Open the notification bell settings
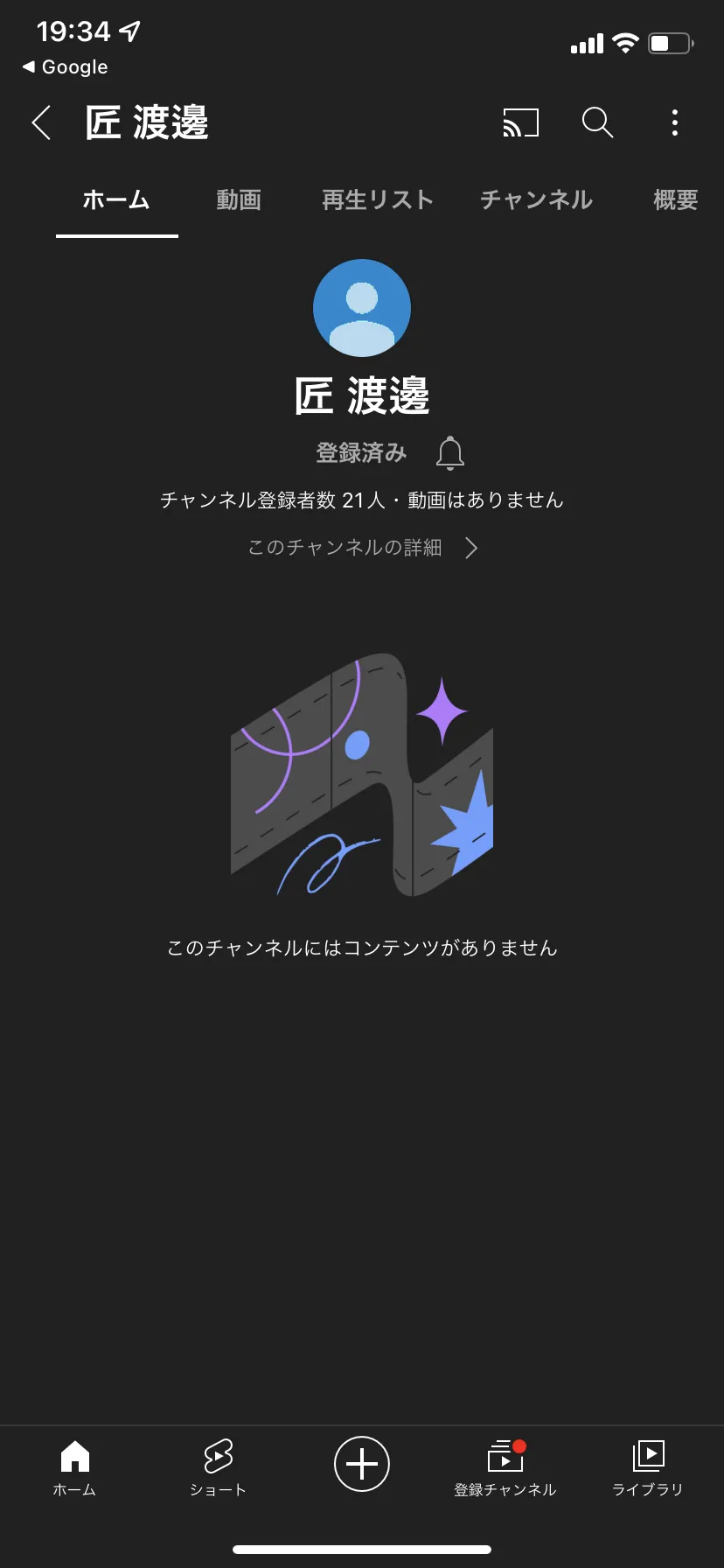 [x=450, y=452]
